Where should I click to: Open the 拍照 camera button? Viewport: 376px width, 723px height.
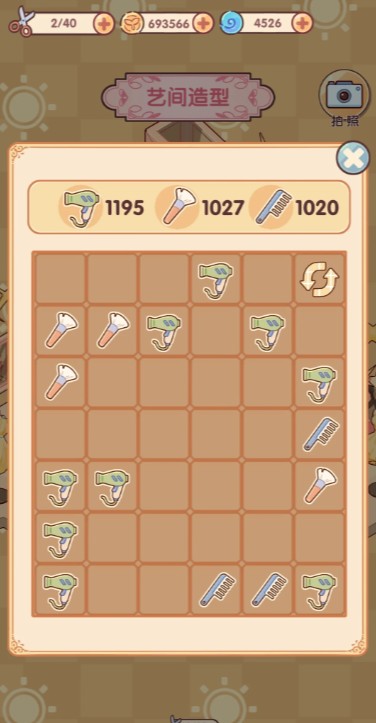coord(344,98)
